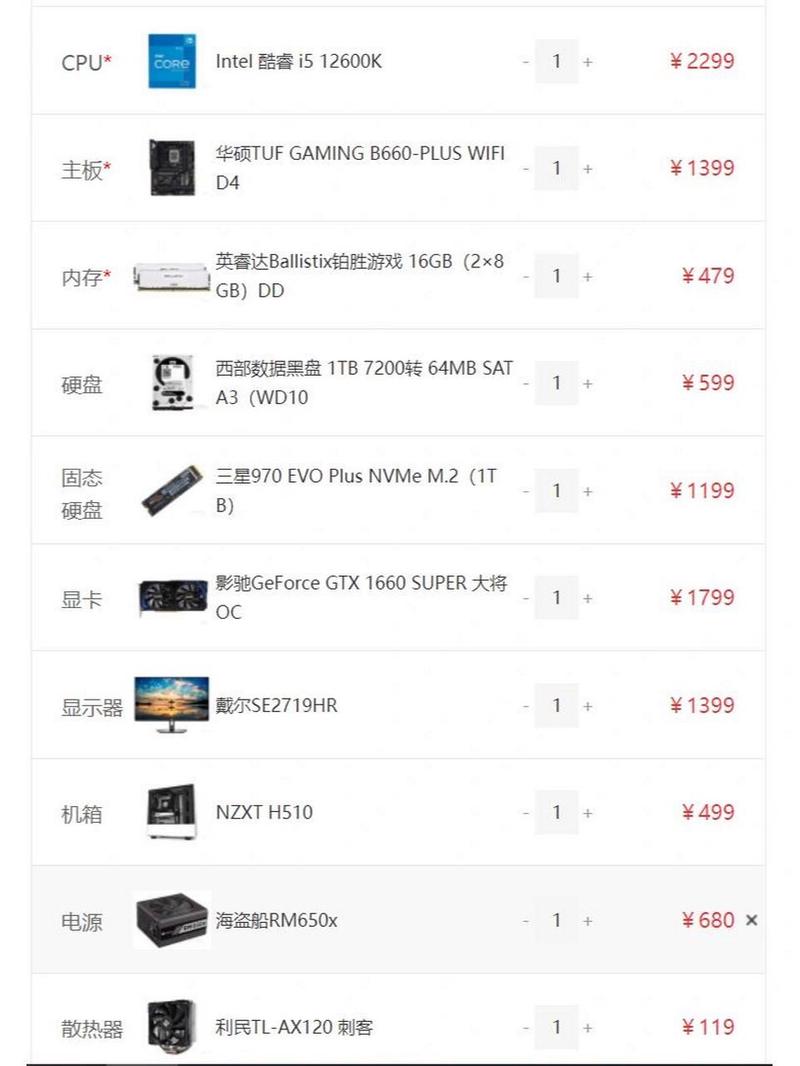Increase quantity of Corsair RM650x power supply
Viewport: 800px width, 1066px height.
pos(588,921)
